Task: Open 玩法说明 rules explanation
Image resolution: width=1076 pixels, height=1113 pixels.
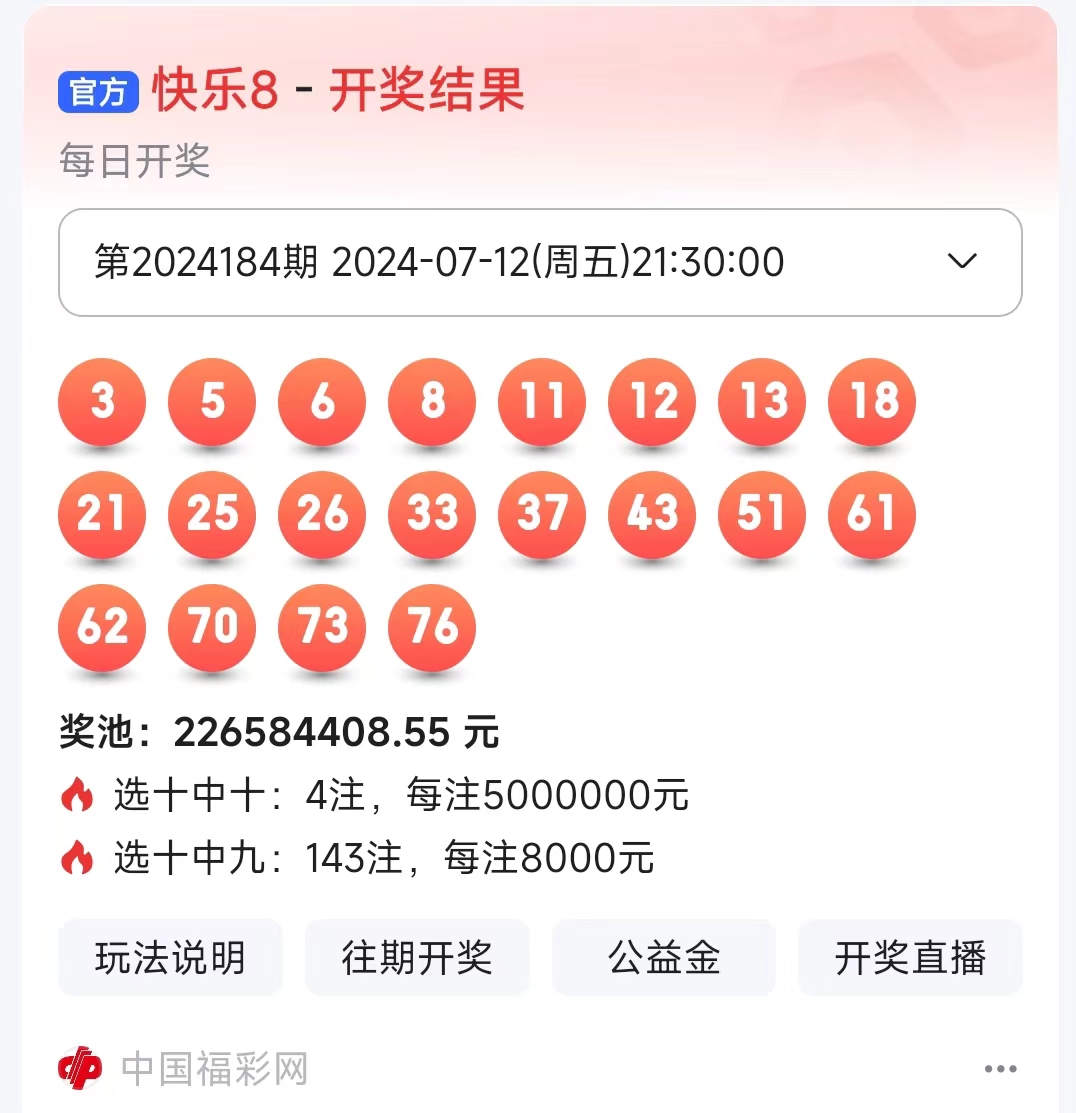Action: coord(170,958)
